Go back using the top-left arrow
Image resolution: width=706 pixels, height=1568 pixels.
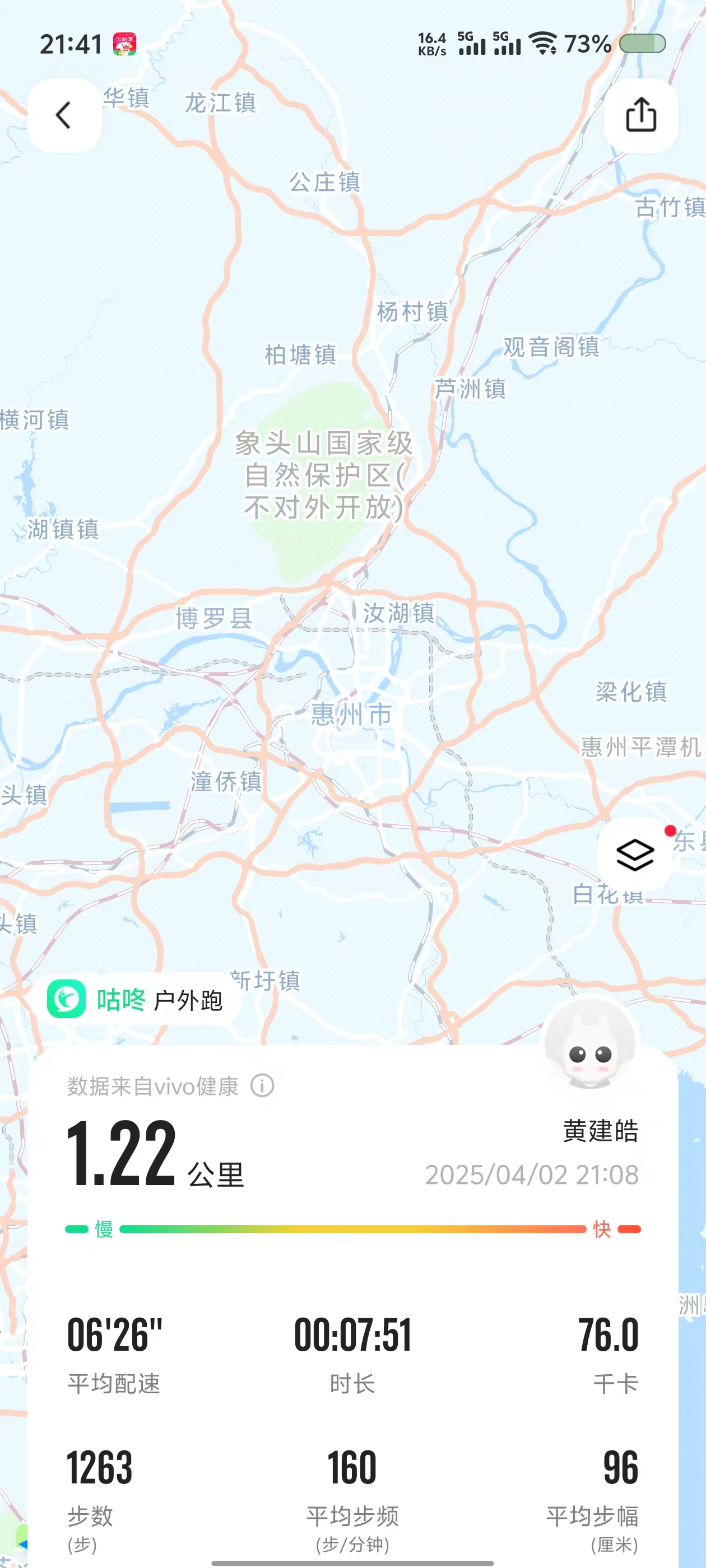64,115
